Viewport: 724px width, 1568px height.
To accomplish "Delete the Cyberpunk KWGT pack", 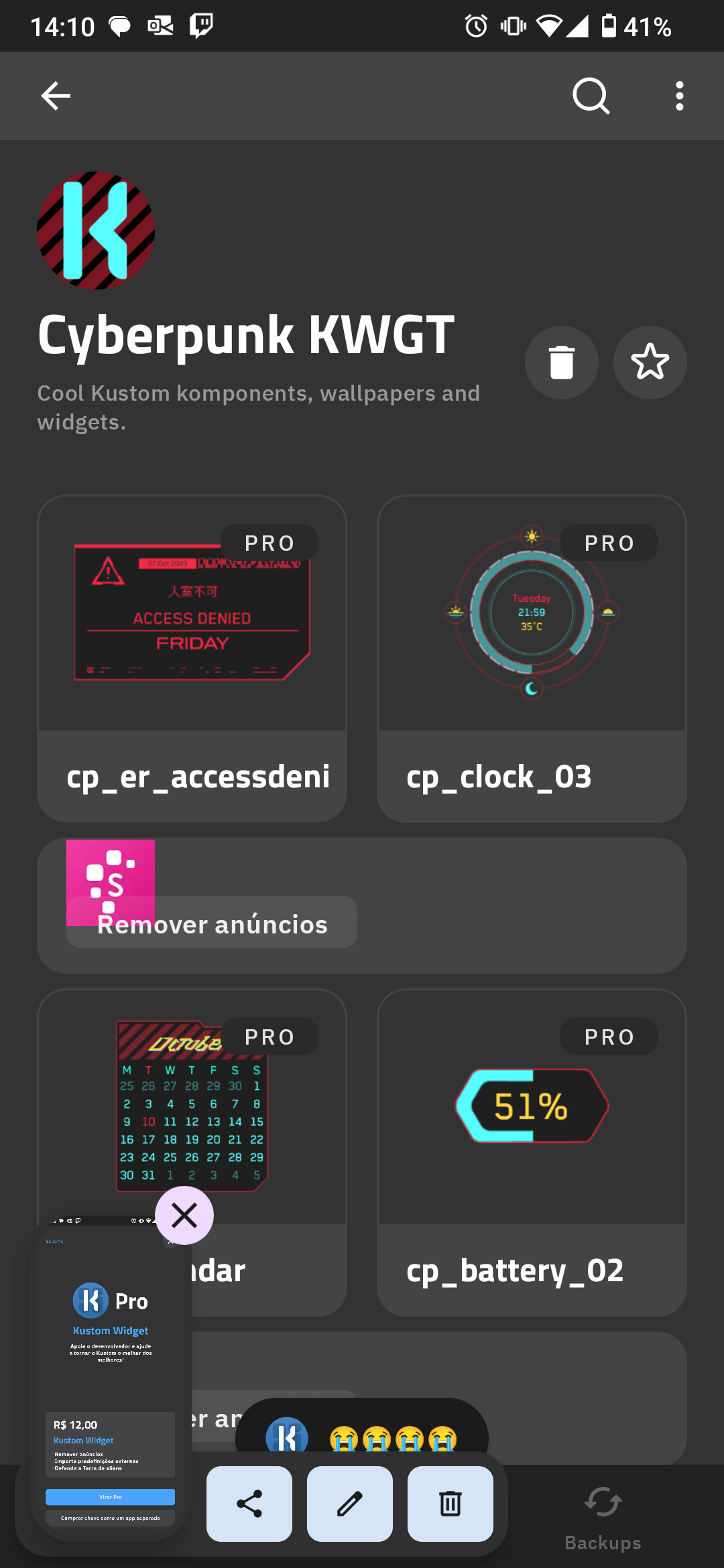I will 562,363.
